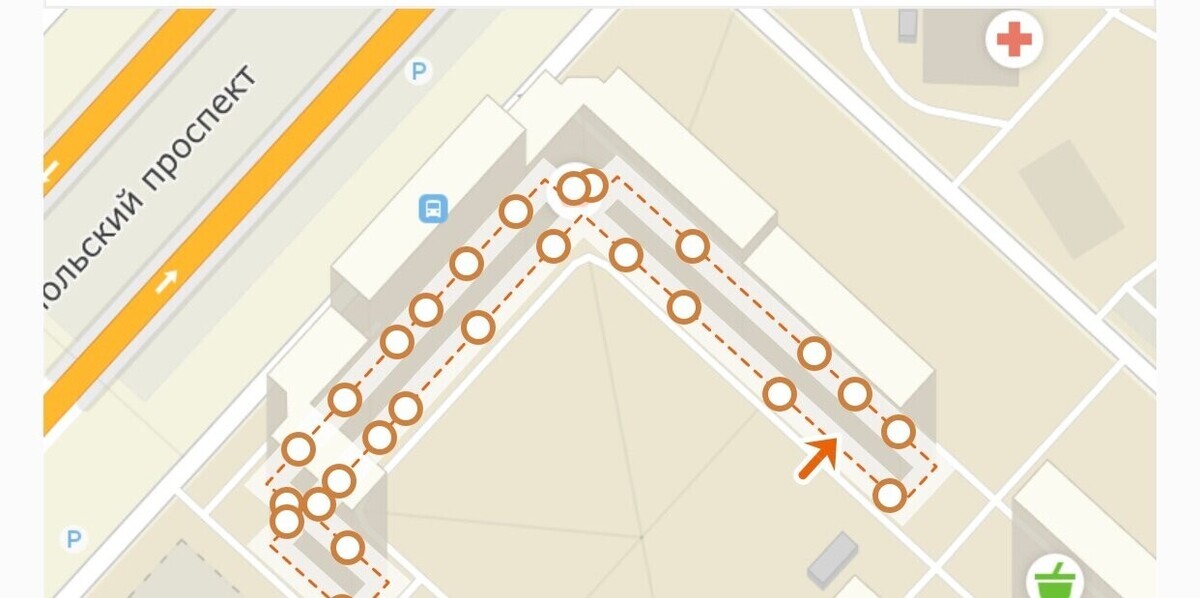Open the green shopping basket marker
Image resolution: width=1200 pixels, height=598 pixels.
pyautogui.click(x=1054, y=579)
